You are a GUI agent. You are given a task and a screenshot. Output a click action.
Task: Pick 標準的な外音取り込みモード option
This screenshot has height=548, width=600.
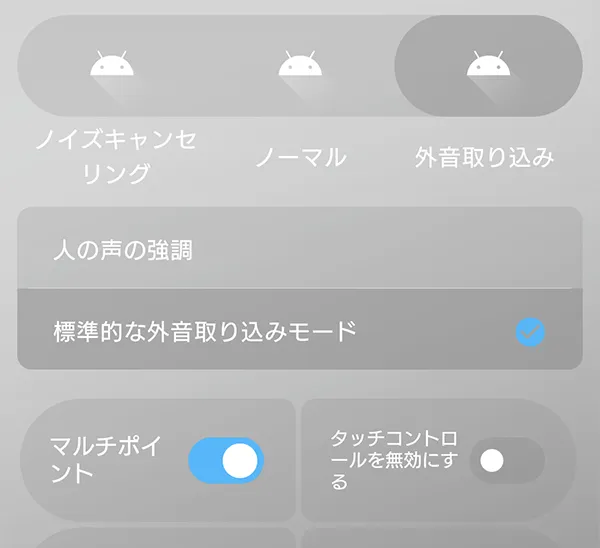click(299, 332)
